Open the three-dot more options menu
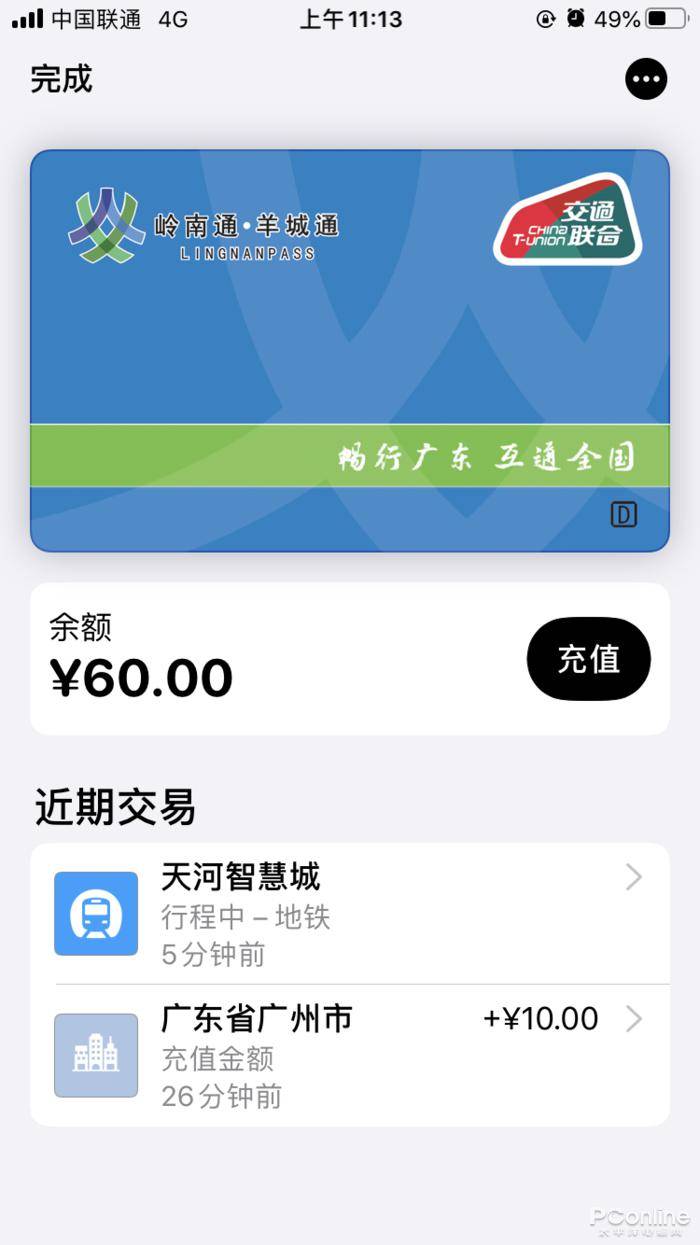 [x=646, y=79]
